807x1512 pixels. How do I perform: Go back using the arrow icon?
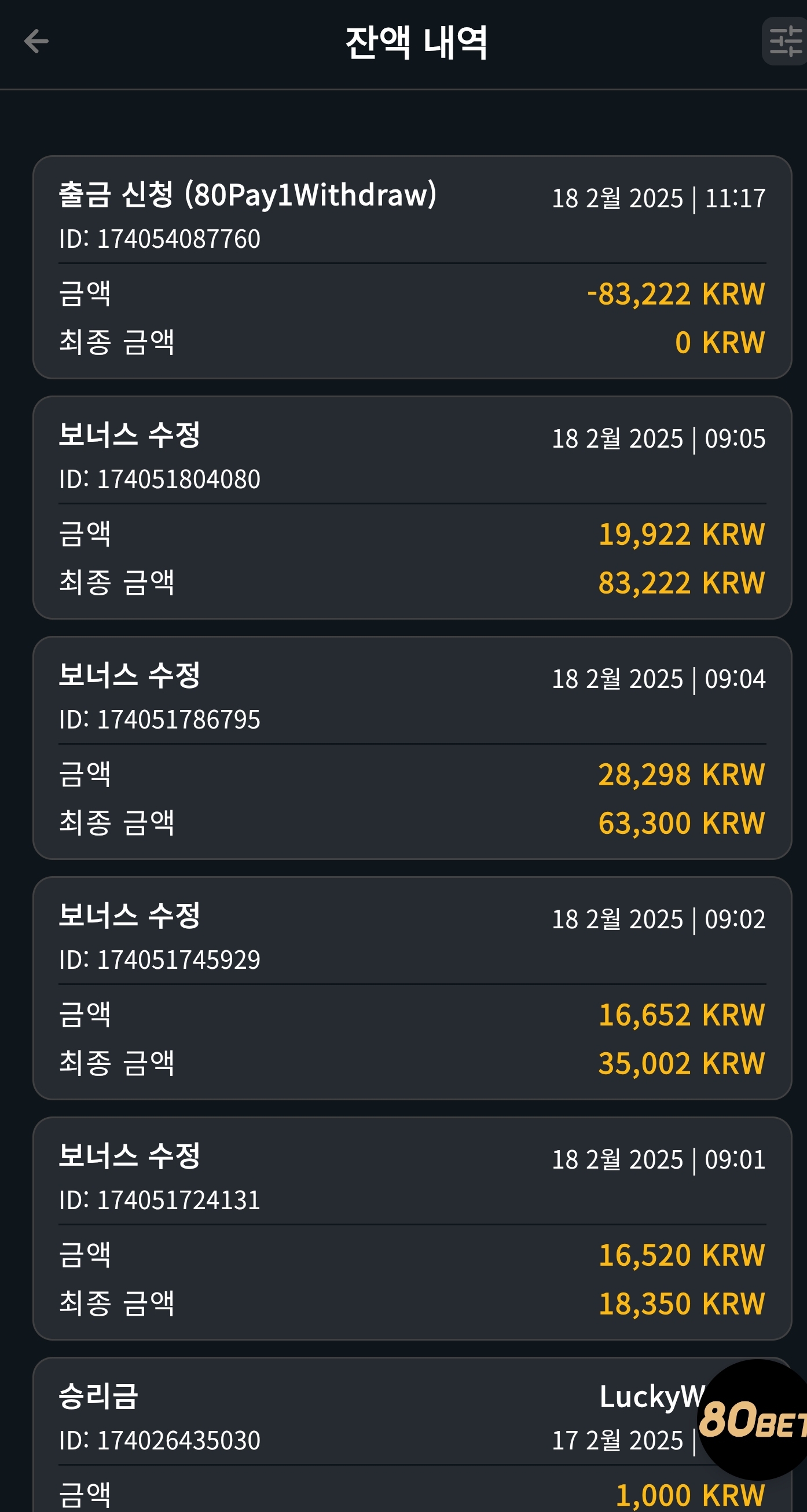(x=36, y=41)
